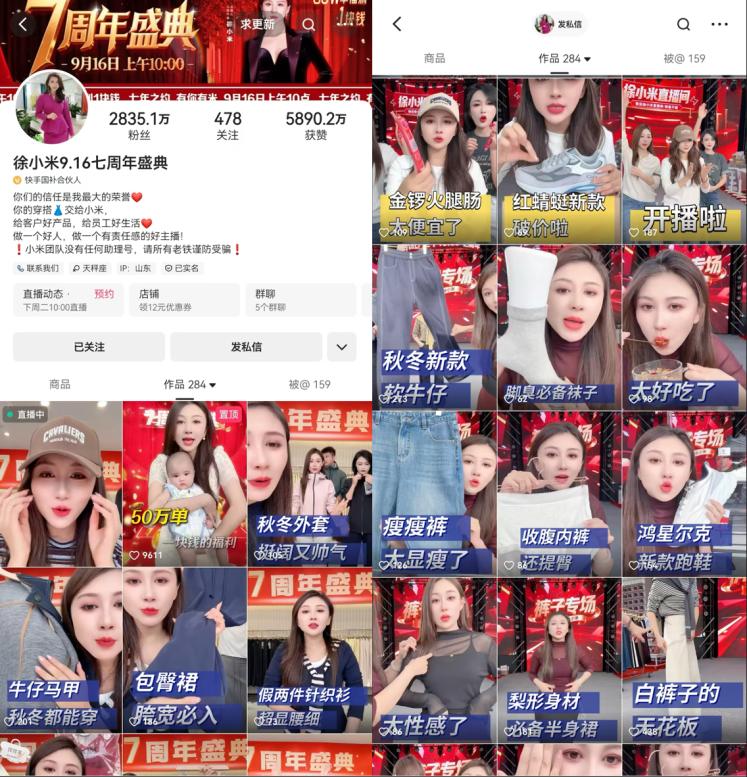Image resolution: width=747 pixels, height=777 pixels.
Task: Open the three-dot overflow menu
Action: (x=719, y=24)
